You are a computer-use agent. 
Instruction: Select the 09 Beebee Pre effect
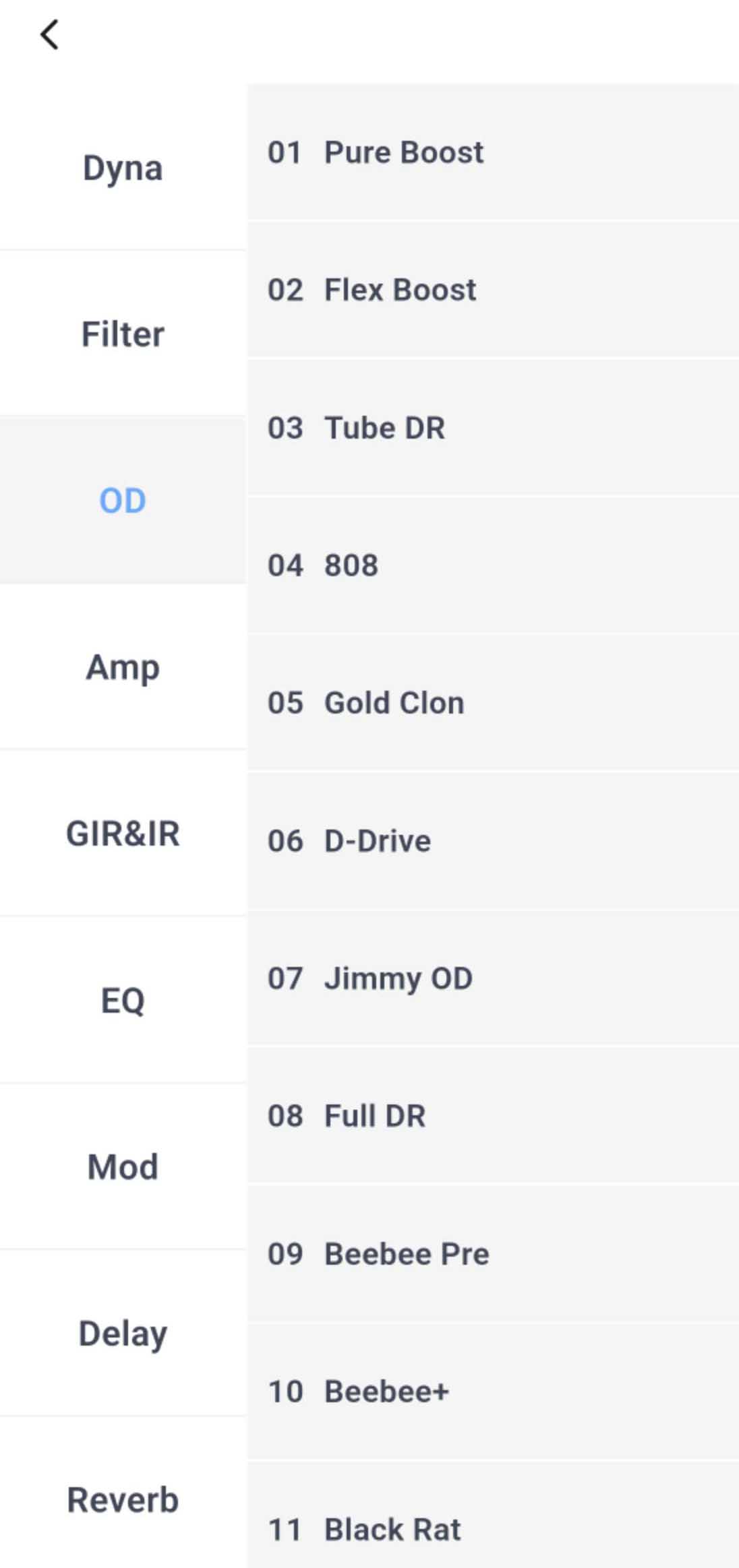click(492, 1254)
